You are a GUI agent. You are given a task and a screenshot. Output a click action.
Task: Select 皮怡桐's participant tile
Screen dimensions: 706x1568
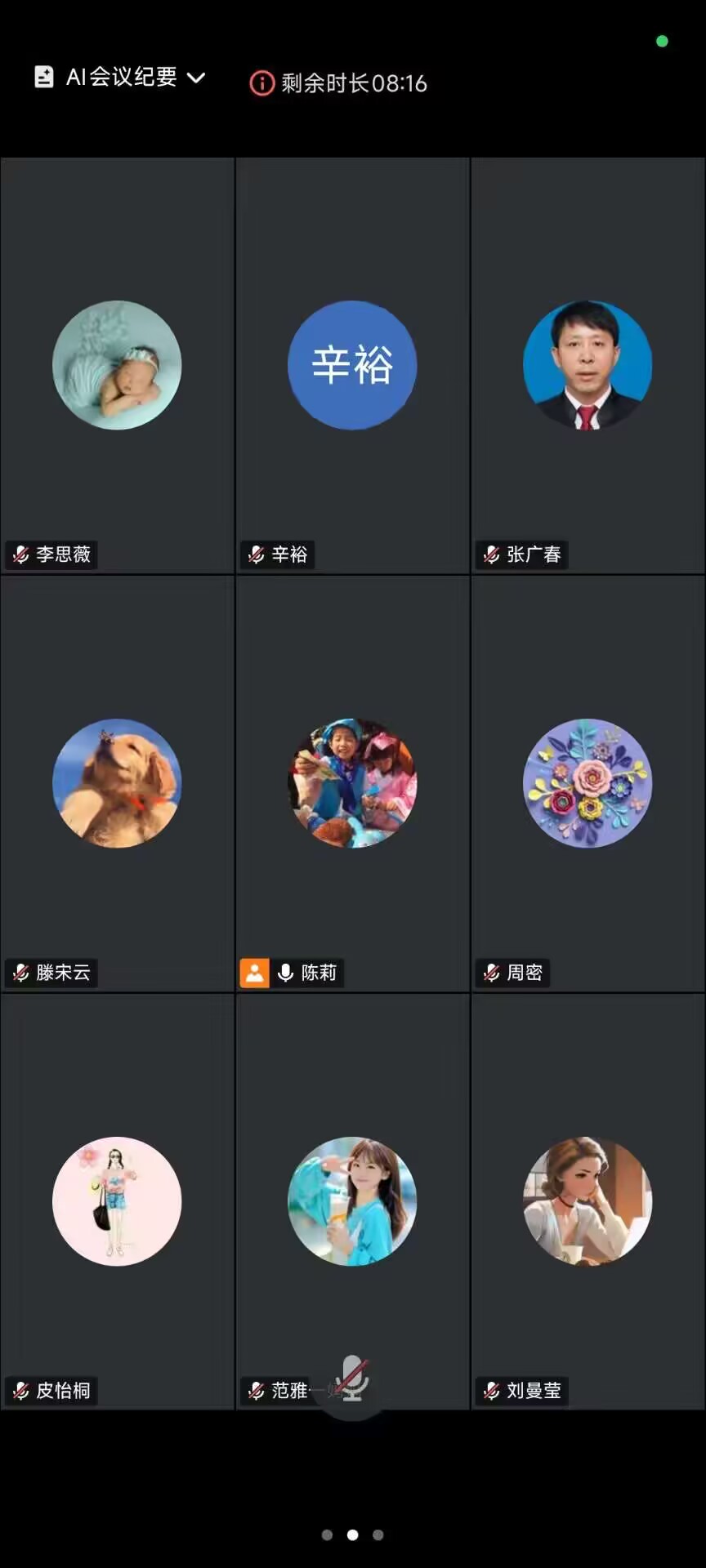117,1202
